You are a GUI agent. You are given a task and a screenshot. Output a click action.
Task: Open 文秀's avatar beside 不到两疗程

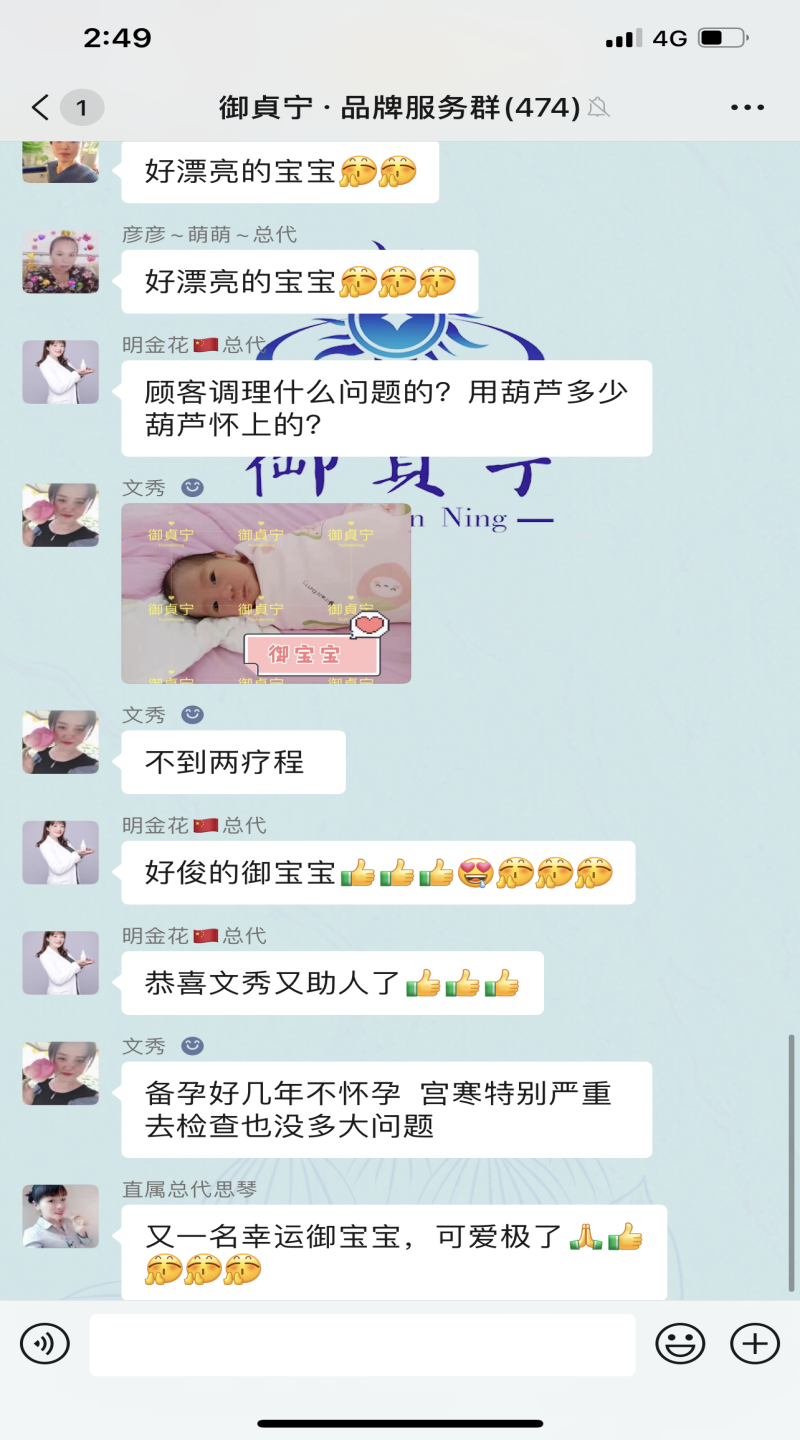click(61, 742)
